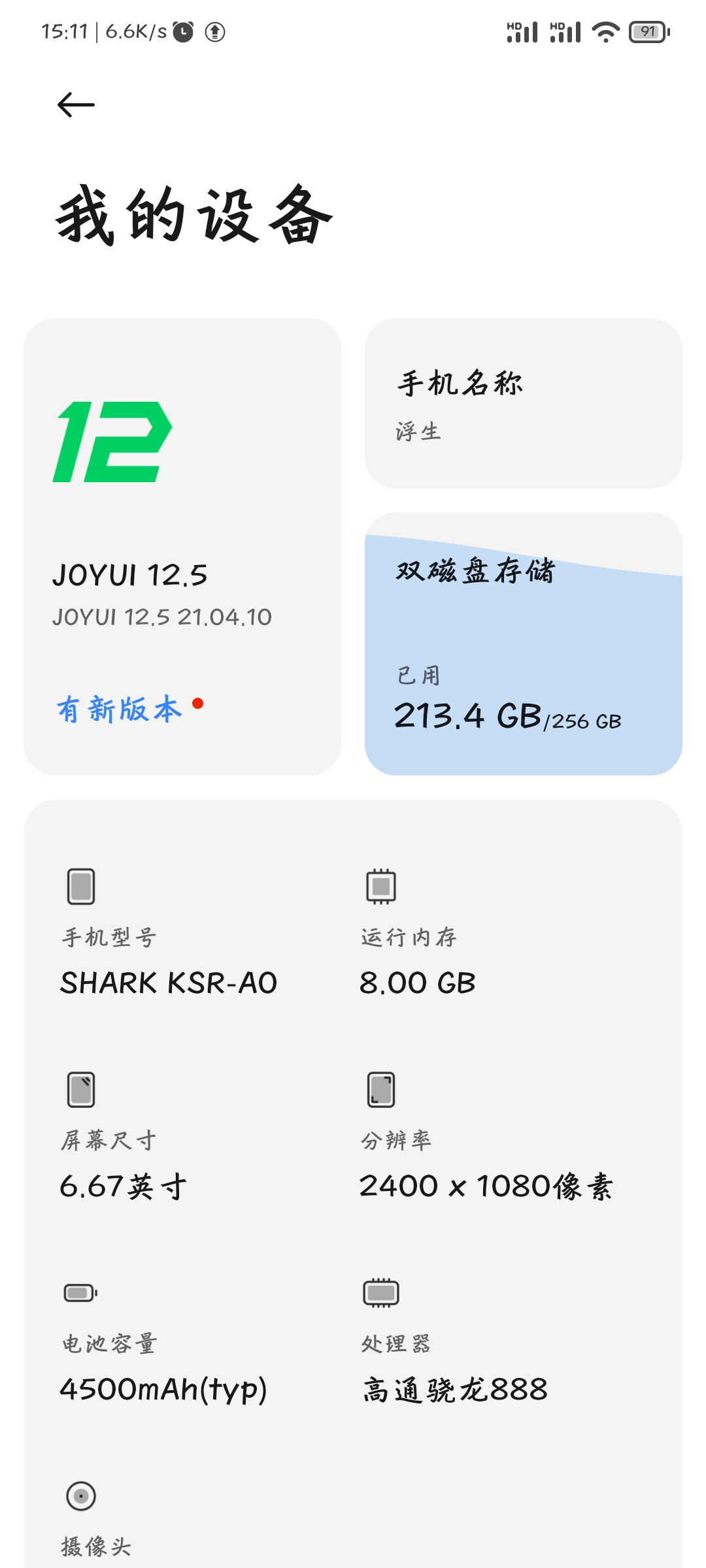
Task: Open the JOYUI 12.5 version card
Action: coord(182,547)
